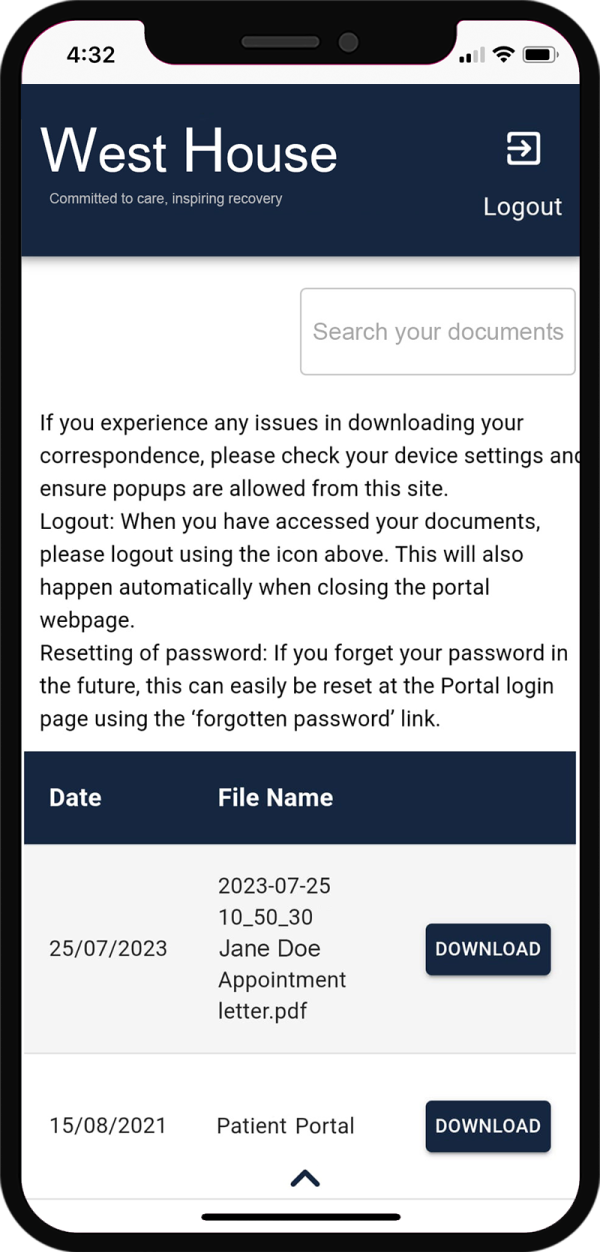
Task: Download the Jane Doe Appointment letter
Action: [x=488, y=949]
